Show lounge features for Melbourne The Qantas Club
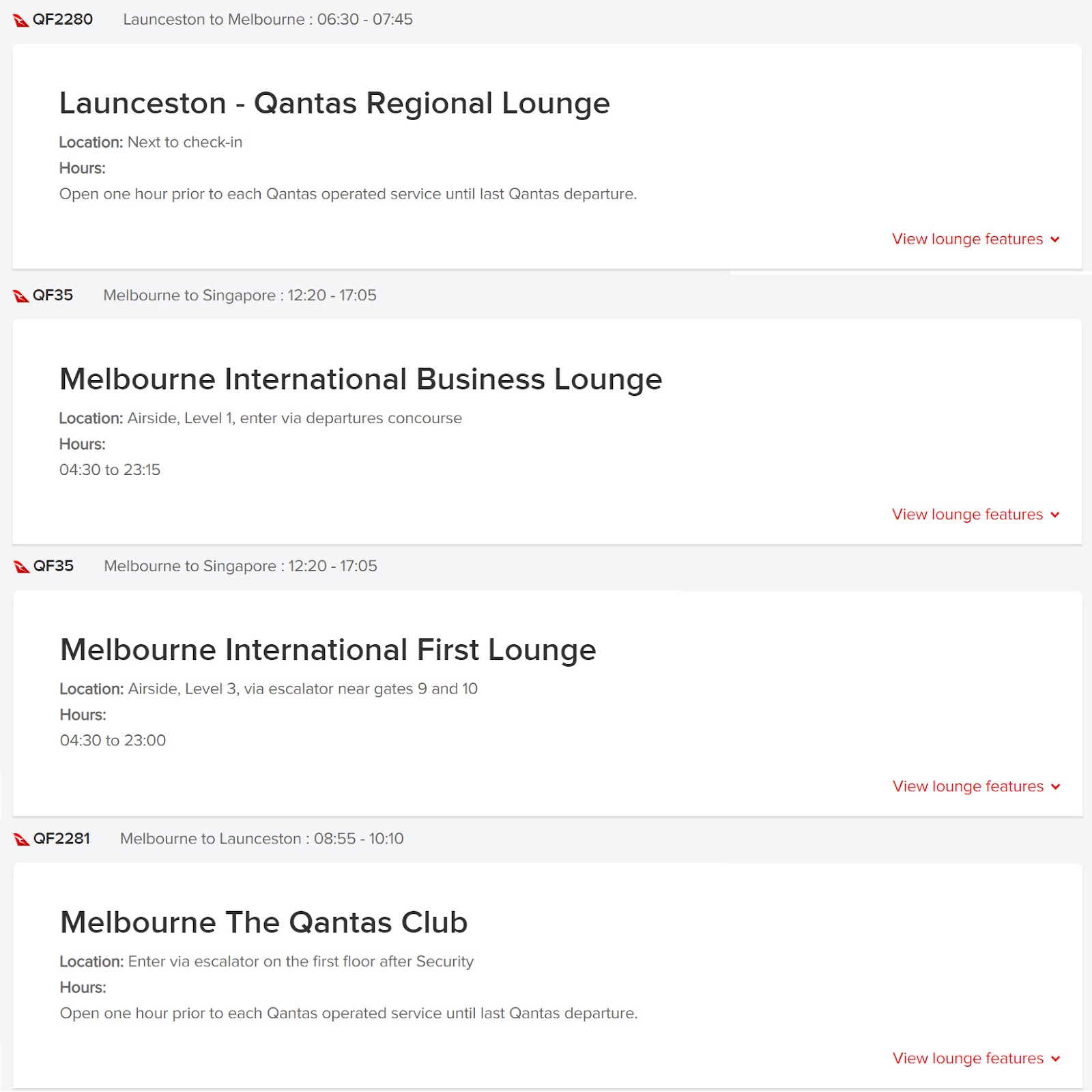This screenshot has width=1092, height=1092. click(x=975, y=1058)
